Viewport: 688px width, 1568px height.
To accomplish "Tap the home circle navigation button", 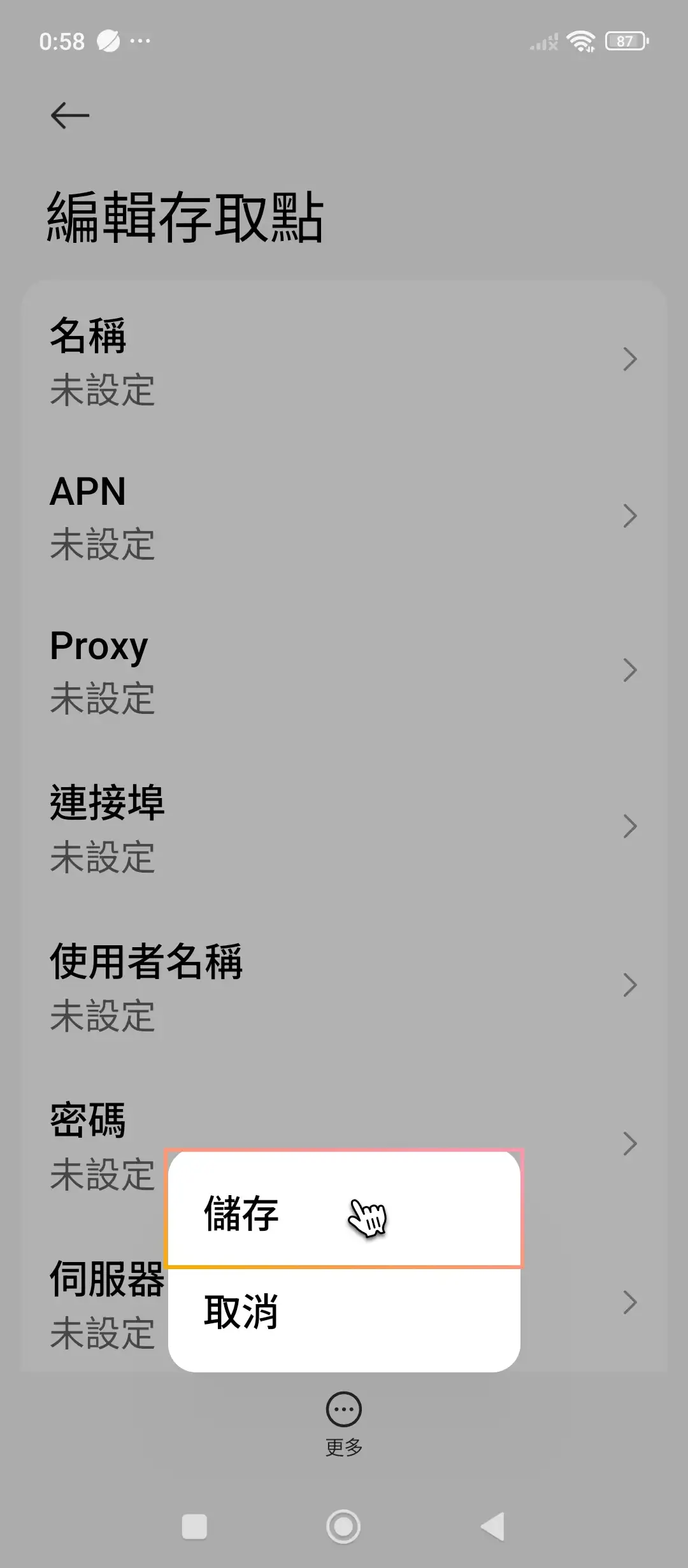I will (x=343, y=1524).
